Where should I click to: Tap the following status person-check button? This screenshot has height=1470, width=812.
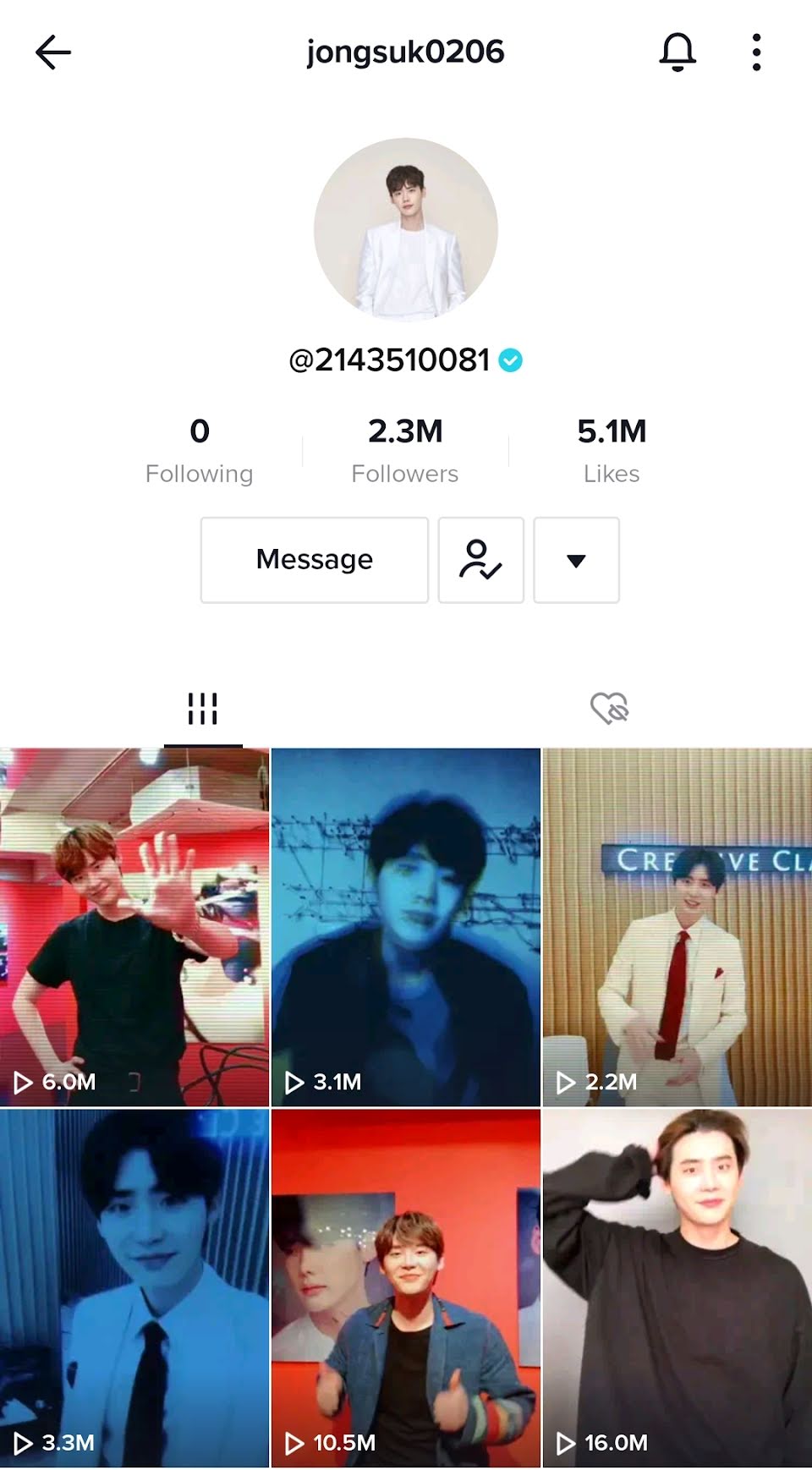tap(480, 560)
